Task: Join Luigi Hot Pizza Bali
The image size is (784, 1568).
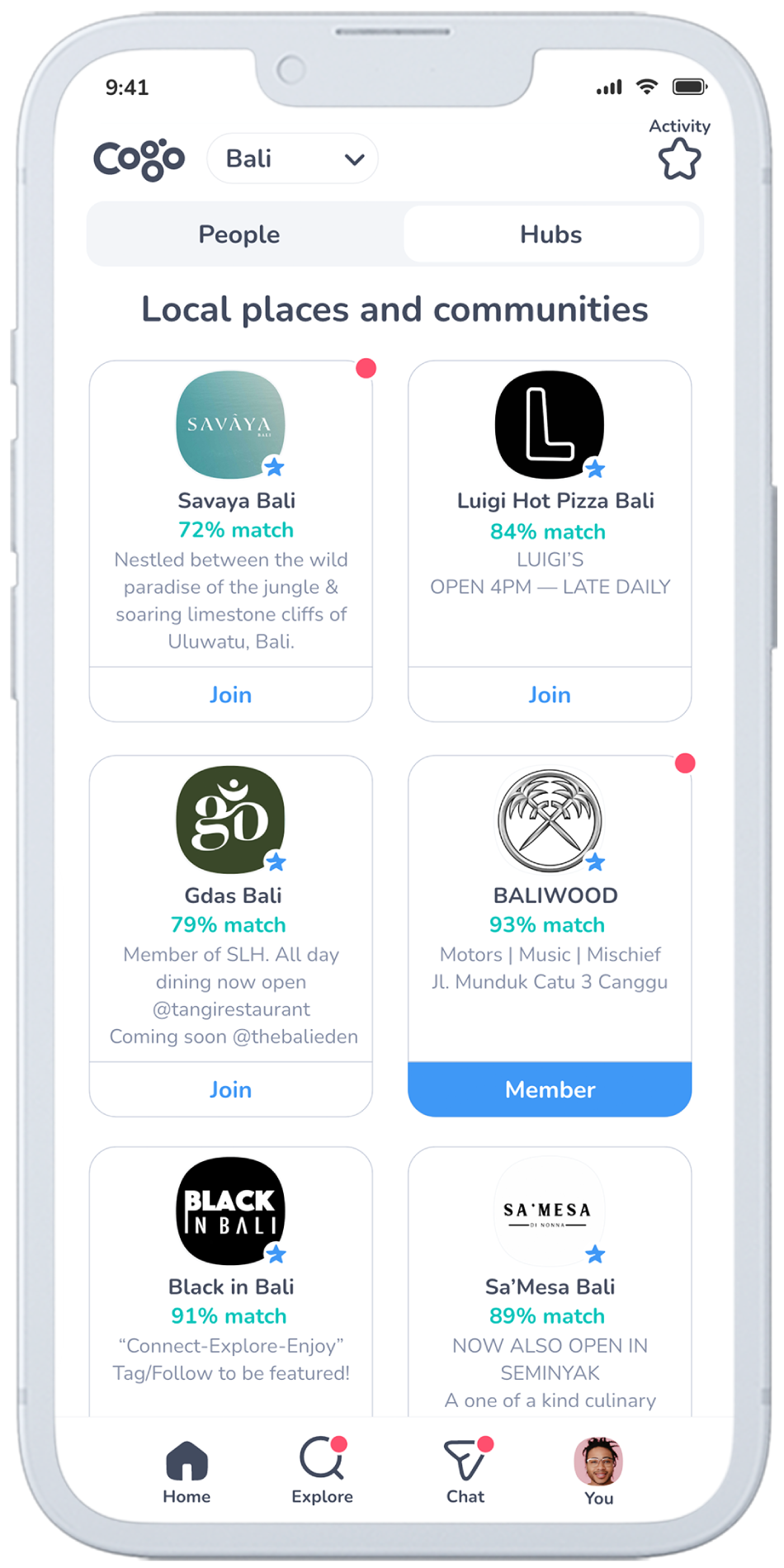Action: point(550,695)
